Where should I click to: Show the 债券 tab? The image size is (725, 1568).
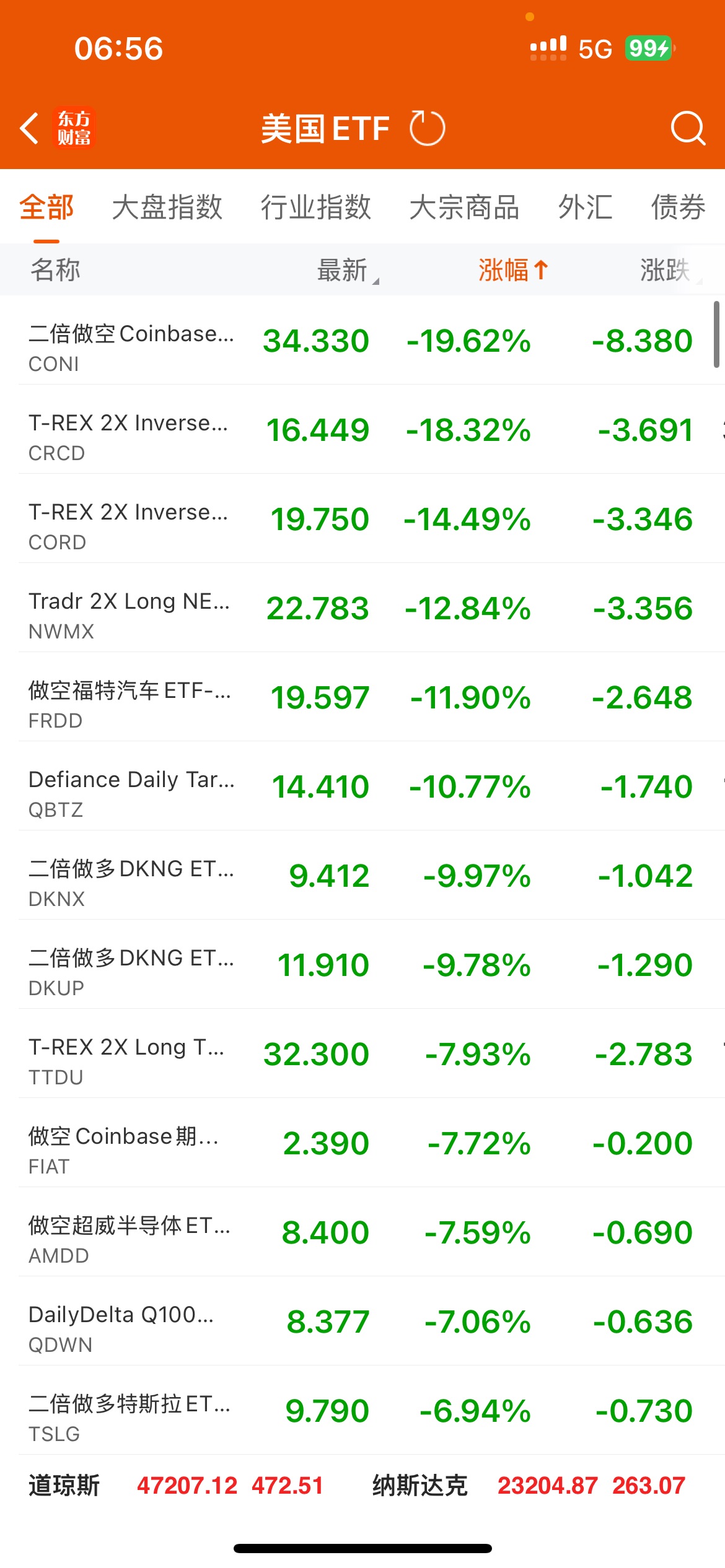click(678, 207)
